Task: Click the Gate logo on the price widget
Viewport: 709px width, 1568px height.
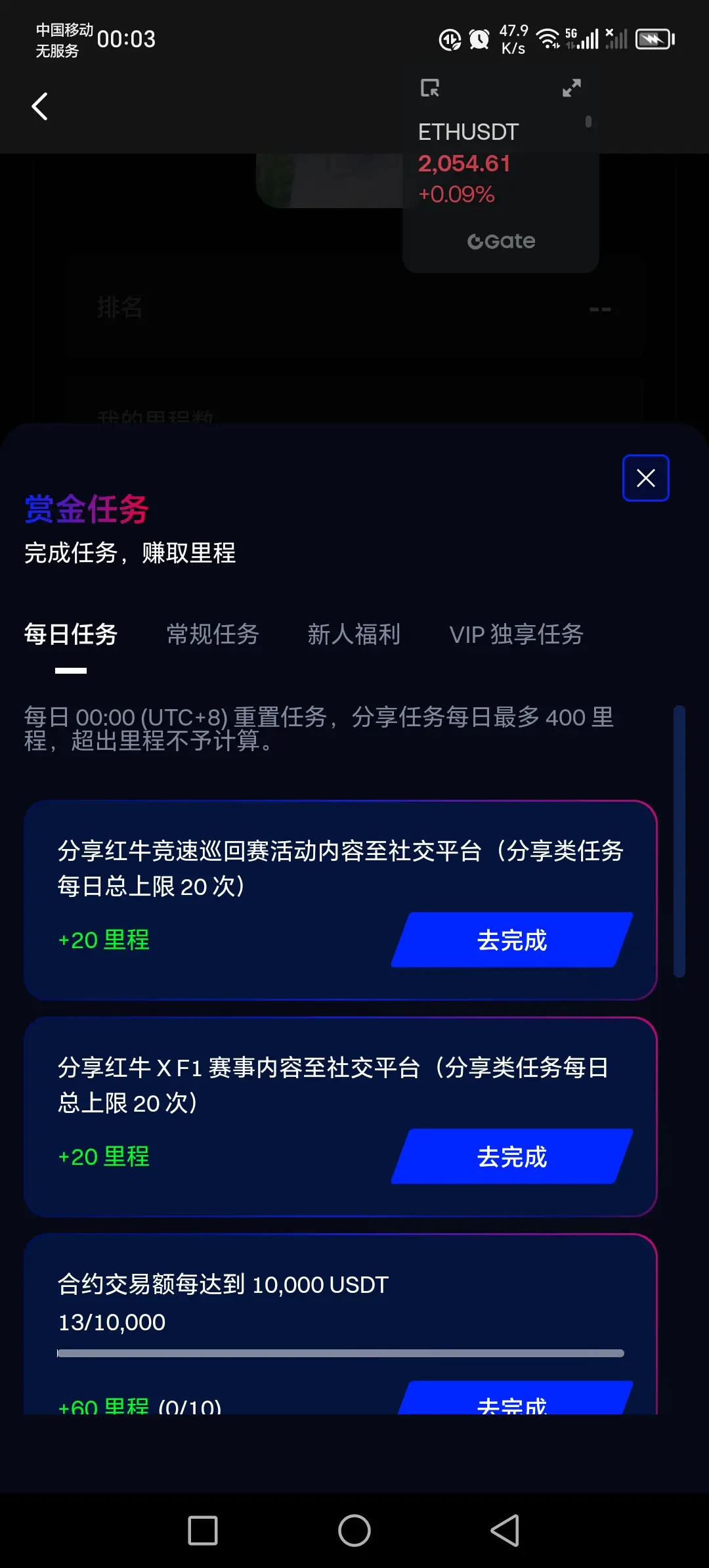Action: [x=501, y=241]
